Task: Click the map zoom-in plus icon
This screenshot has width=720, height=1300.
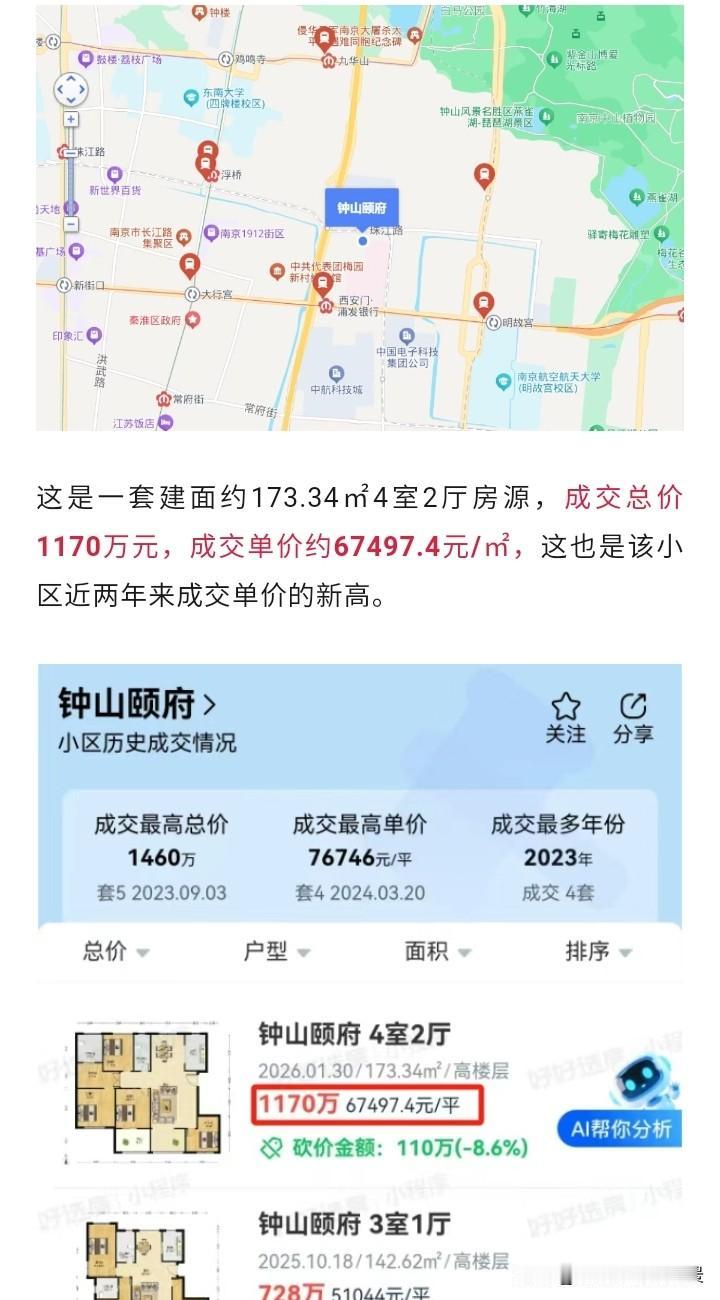Action: pos(71,119)
